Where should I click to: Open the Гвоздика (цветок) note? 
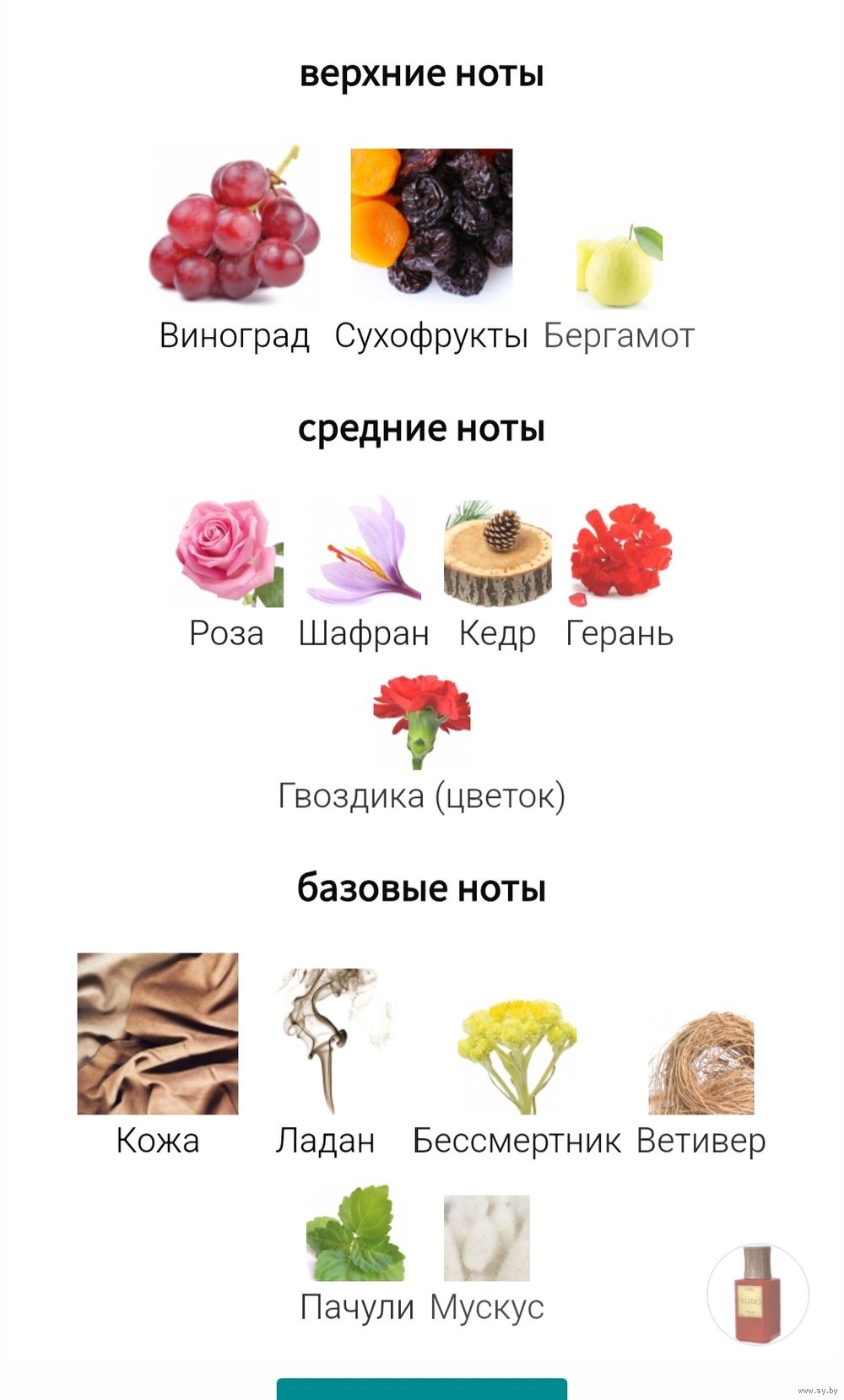422,743
